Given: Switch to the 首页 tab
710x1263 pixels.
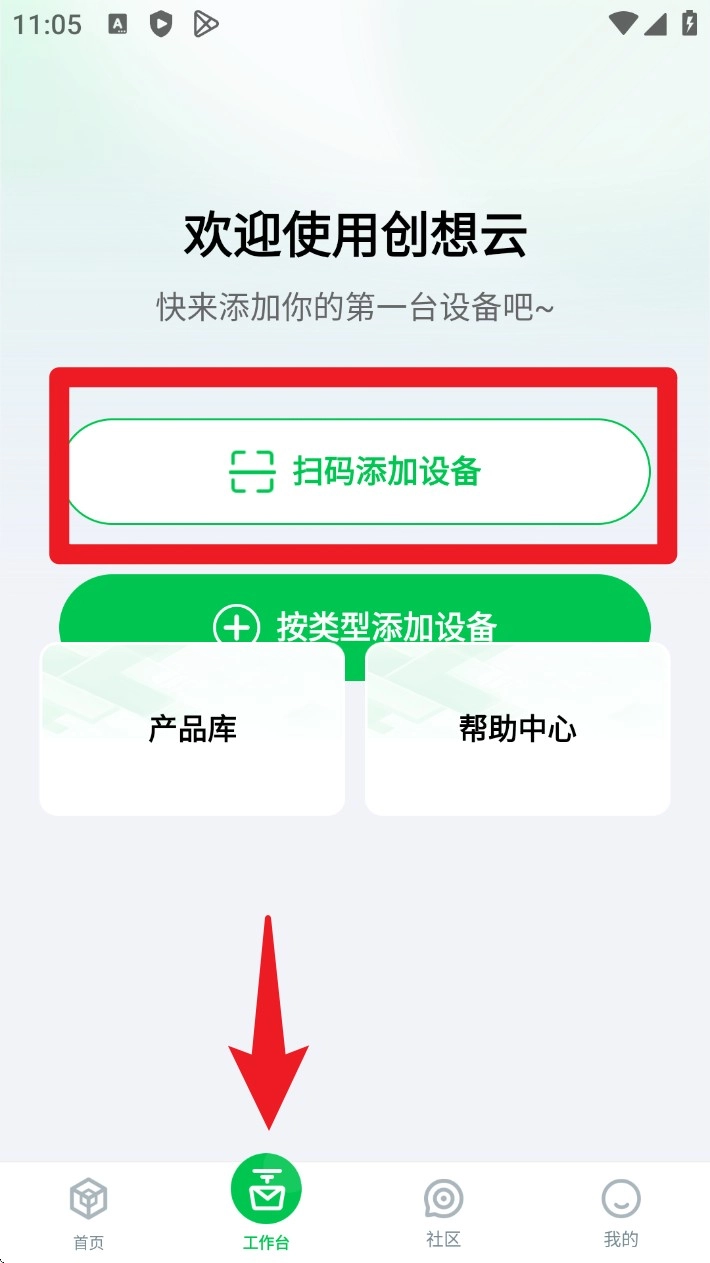Looking at the screenshot, I should pyautogui.click(x=88, y=1211).
